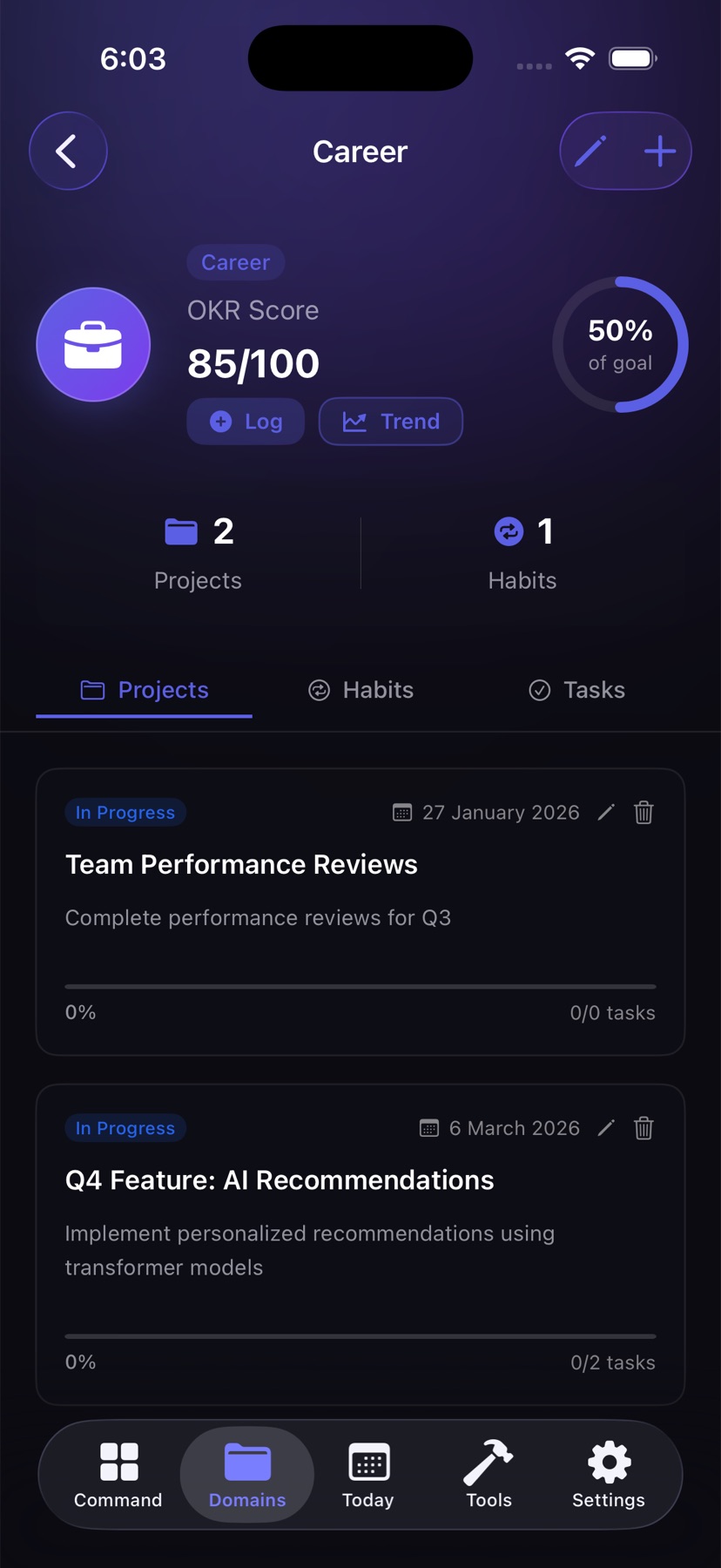Open the Career edit pencil icon
Image resolution: width=721 pixels, height=1568 pixels.
(591, 151)
